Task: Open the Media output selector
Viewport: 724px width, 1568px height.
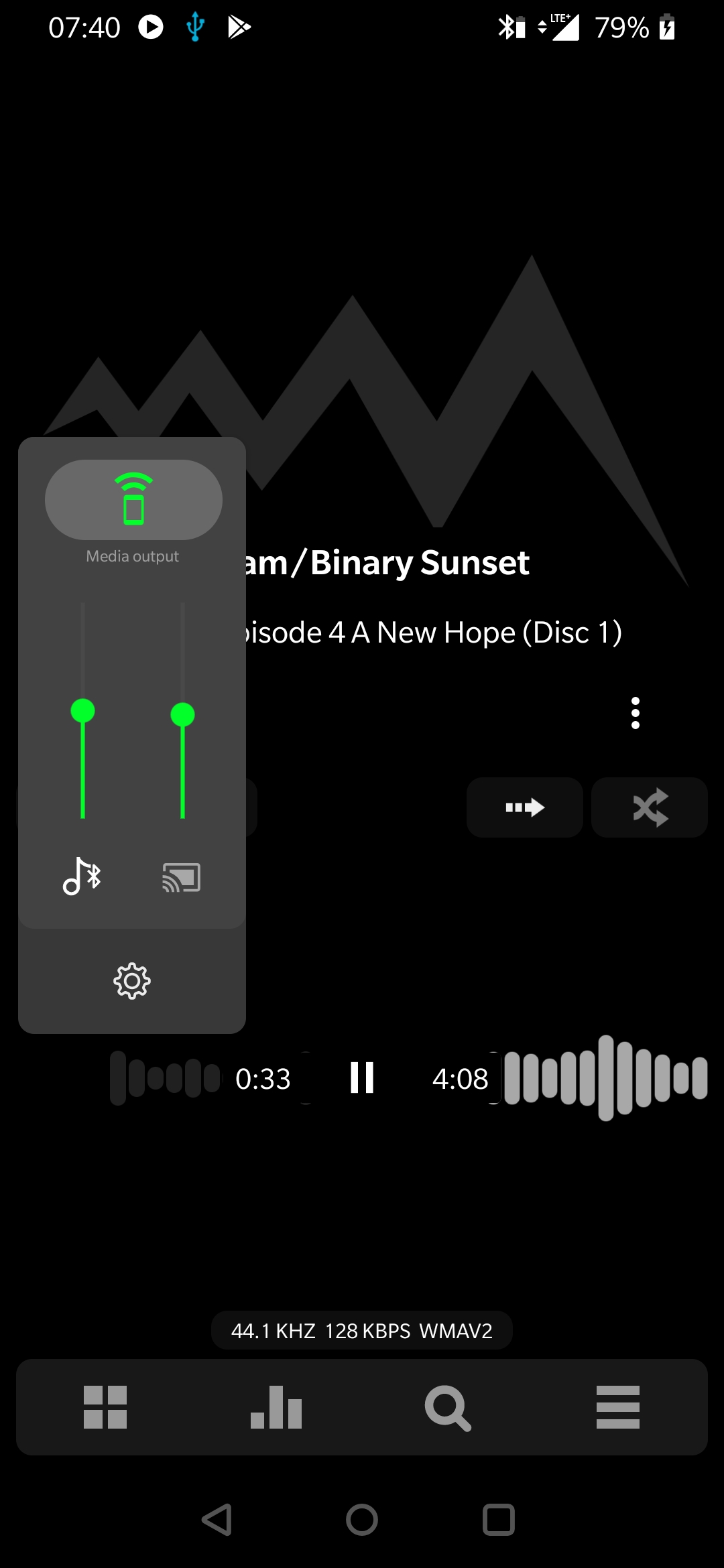Action: (133, 500)
